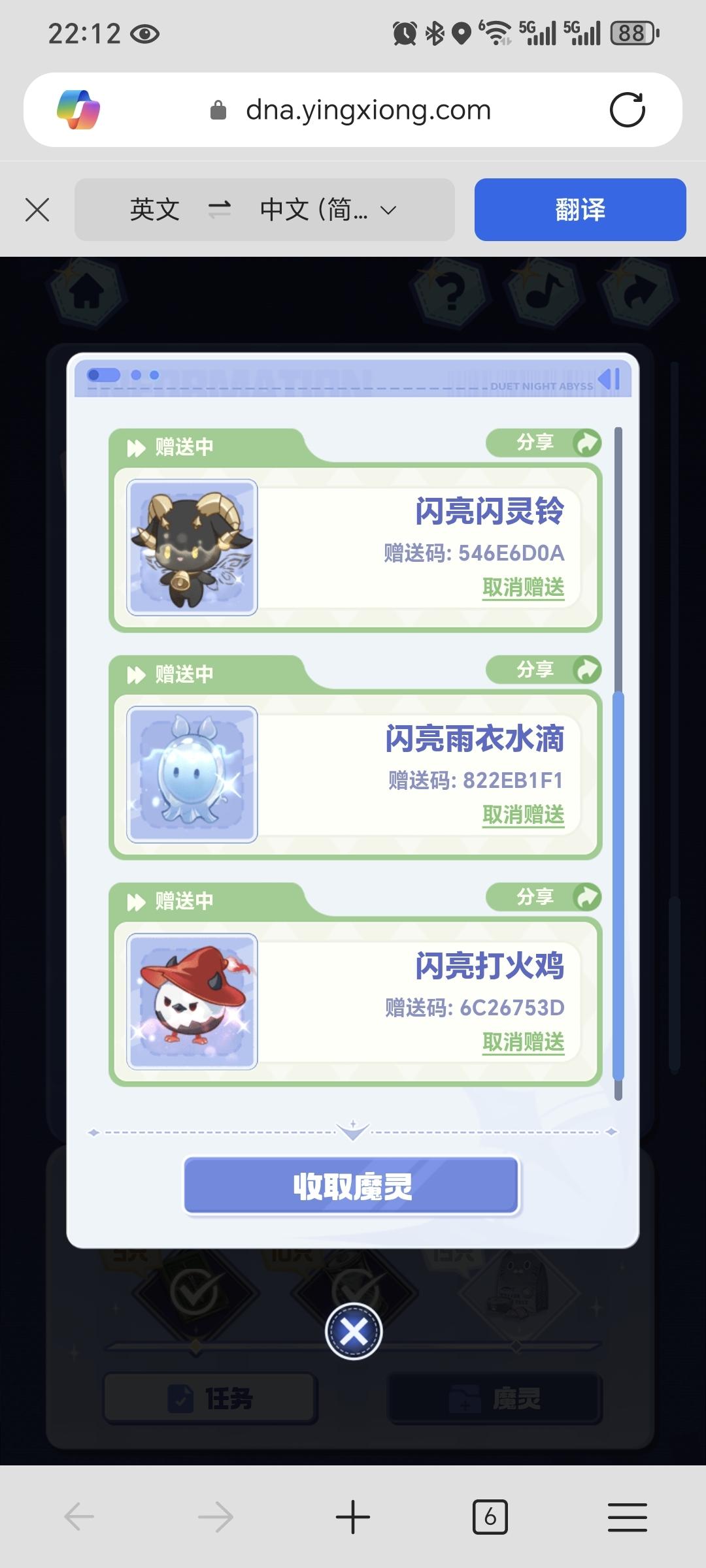Cancel gifting 闪亮打火鸡 via 取消赠送

click(523, 1042)
